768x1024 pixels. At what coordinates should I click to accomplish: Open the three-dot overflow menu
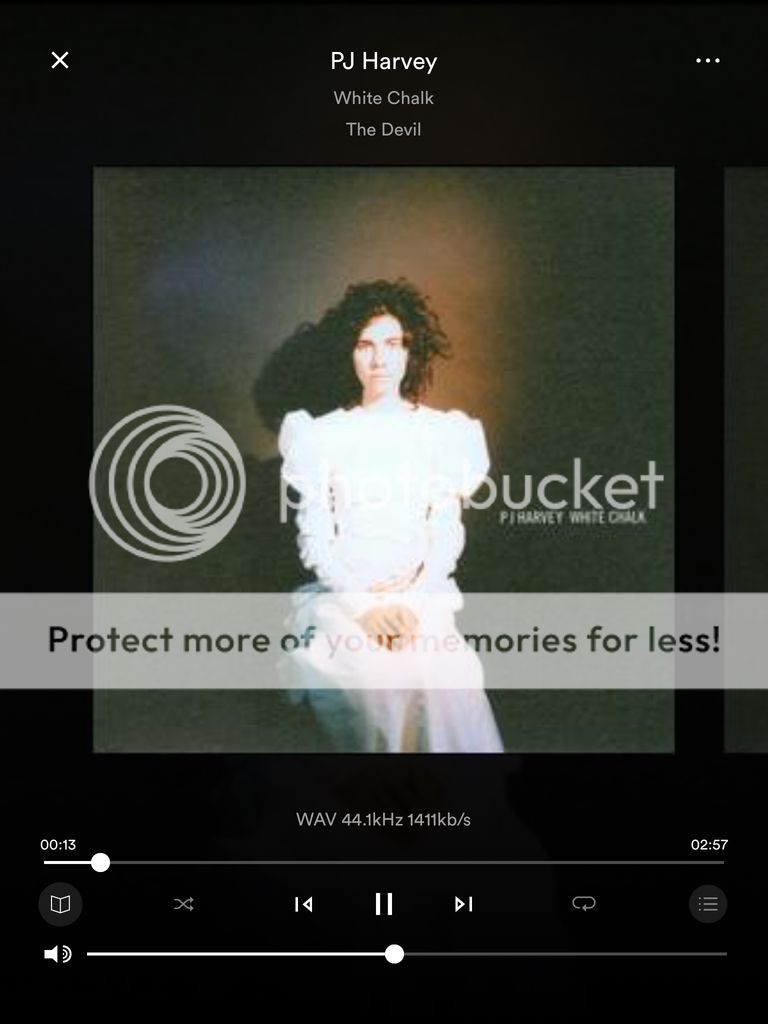[707, 60]
